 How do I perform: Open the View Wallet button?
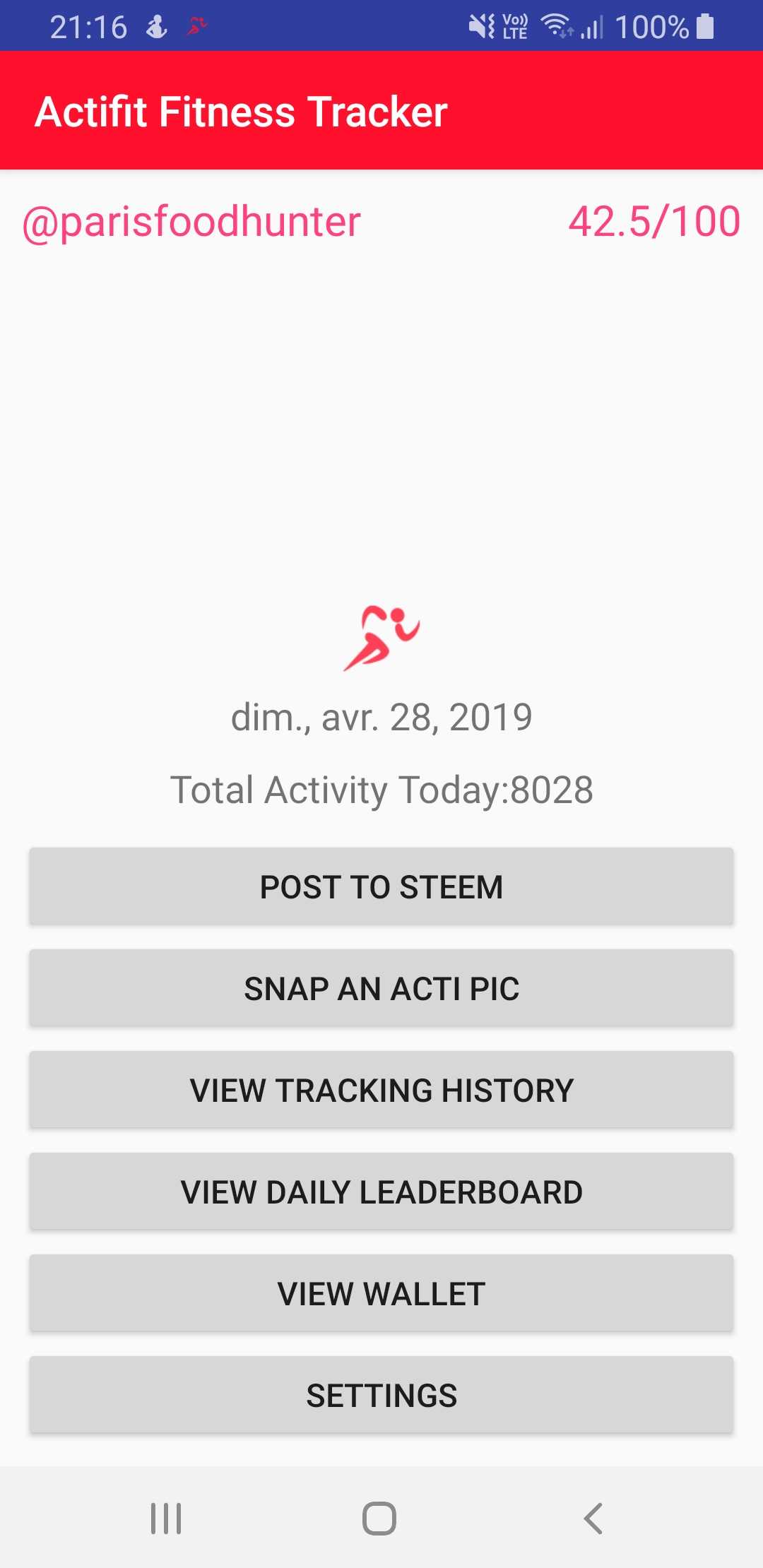381,1293
